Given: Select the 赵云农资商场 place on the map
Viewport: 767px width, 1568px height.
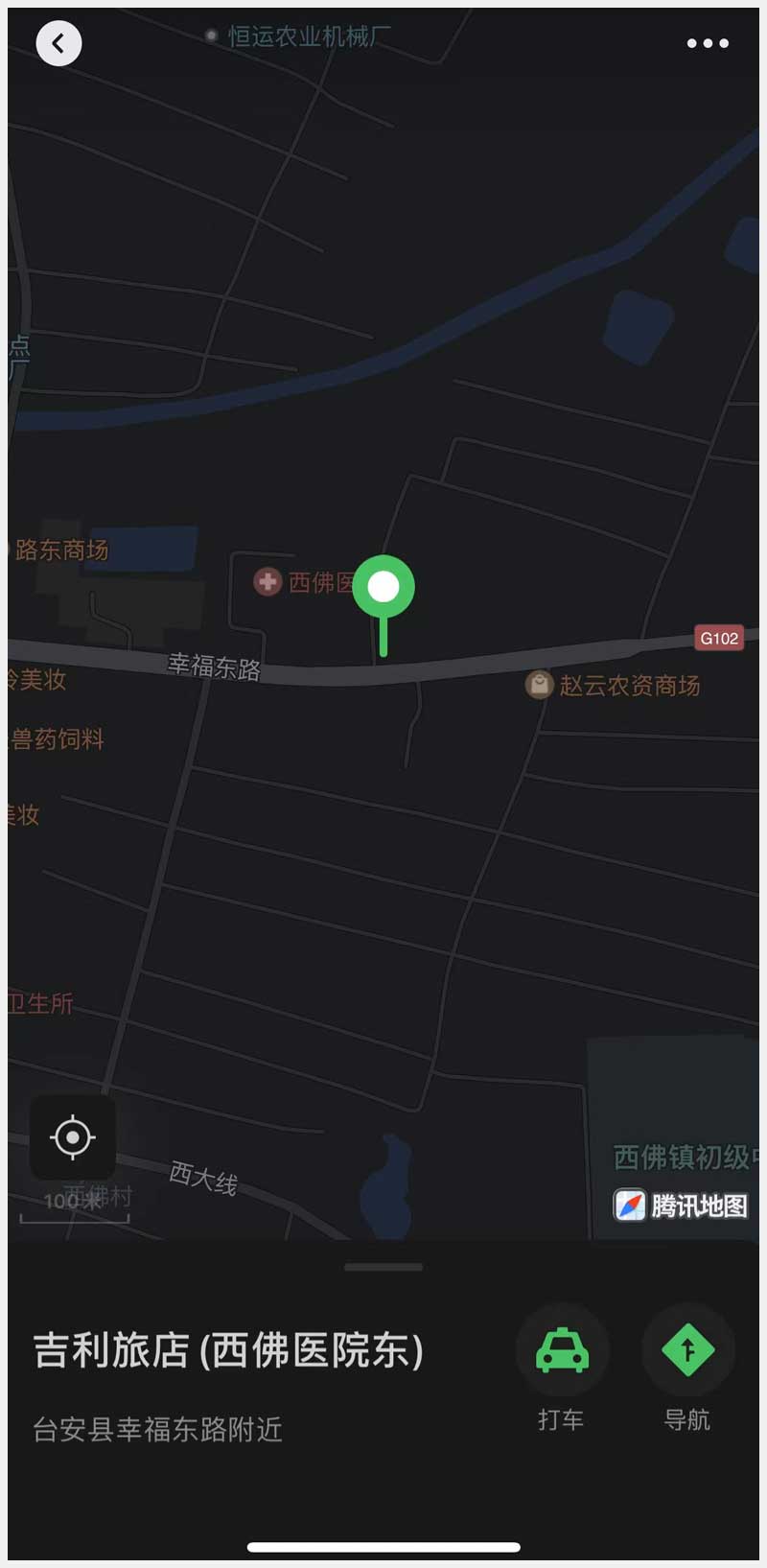Looking at the screenshot, I should click(615, 686).
